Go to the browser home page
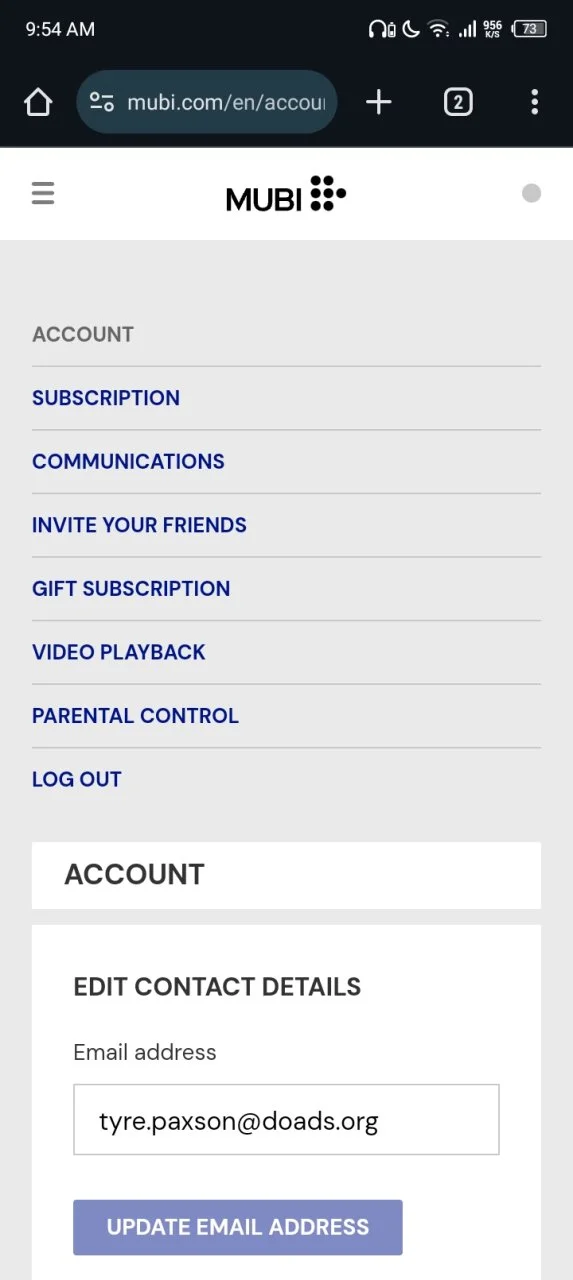 point(38,102)
